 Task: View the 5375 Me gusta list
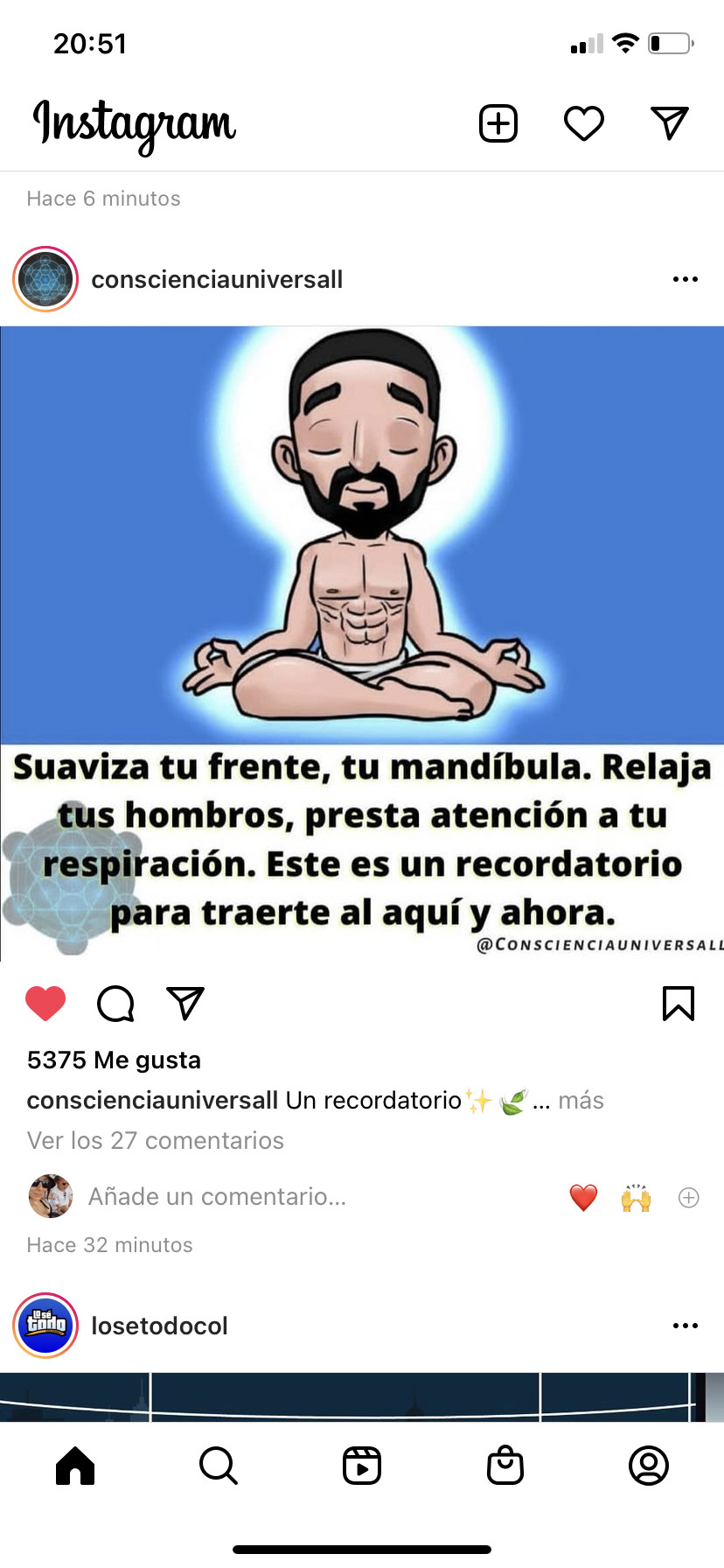pyautogui.click(x=114, y=1060)
